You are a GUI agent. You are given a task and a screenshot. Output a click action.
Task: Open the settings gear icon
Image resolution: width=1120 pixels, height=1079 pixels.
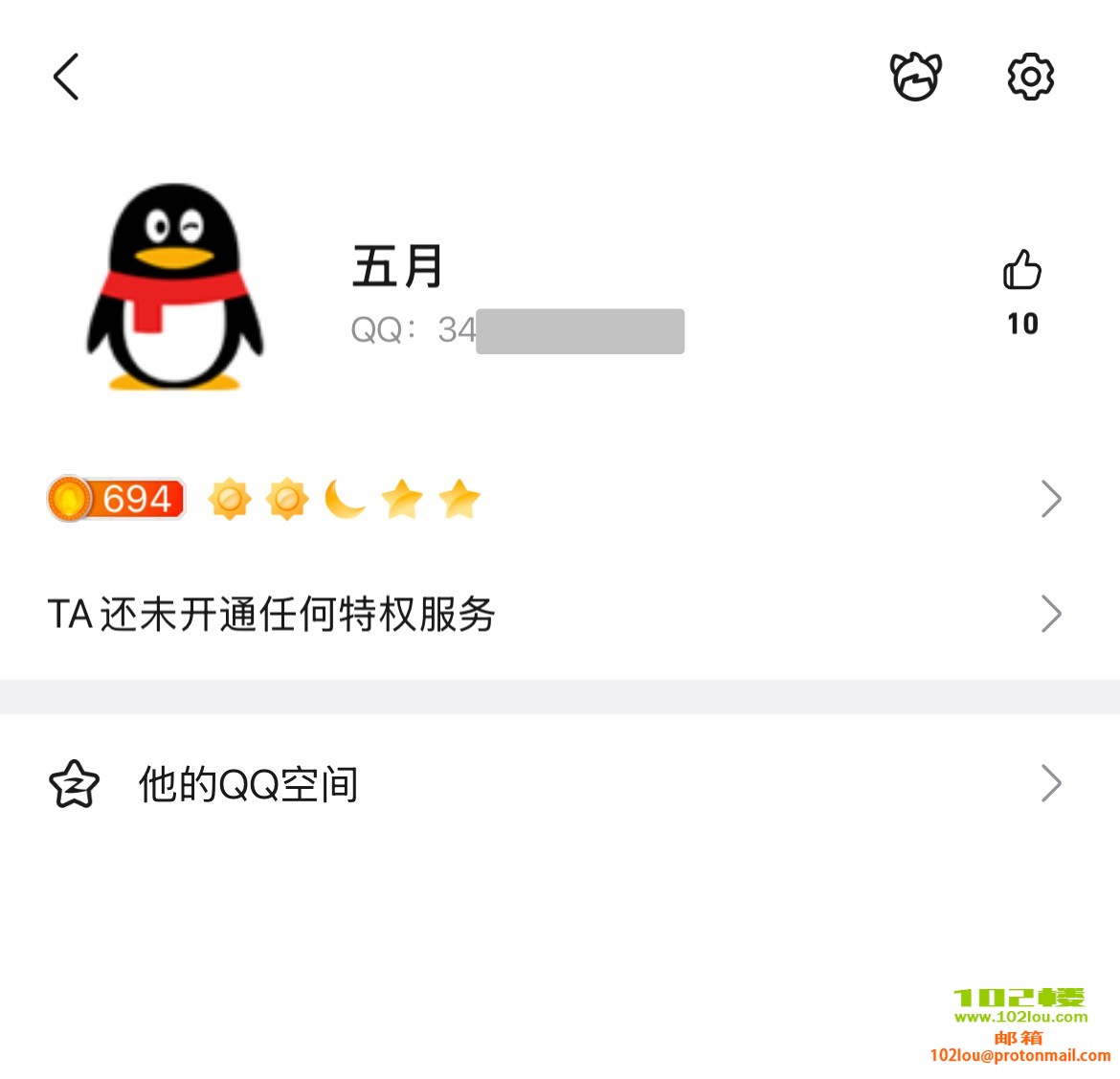1030,77
